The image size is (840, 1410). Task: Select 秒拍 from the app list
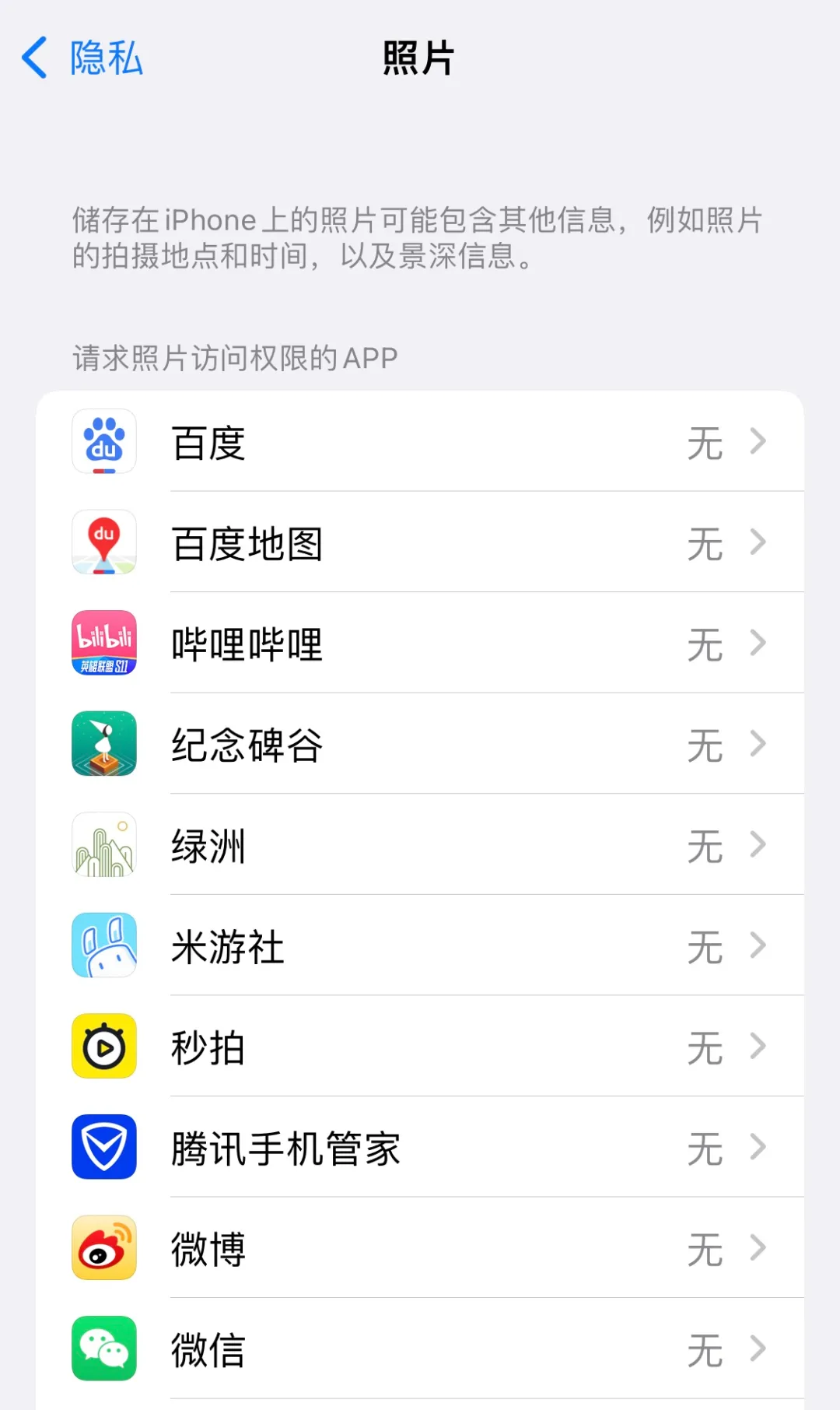click(420, 1047)
